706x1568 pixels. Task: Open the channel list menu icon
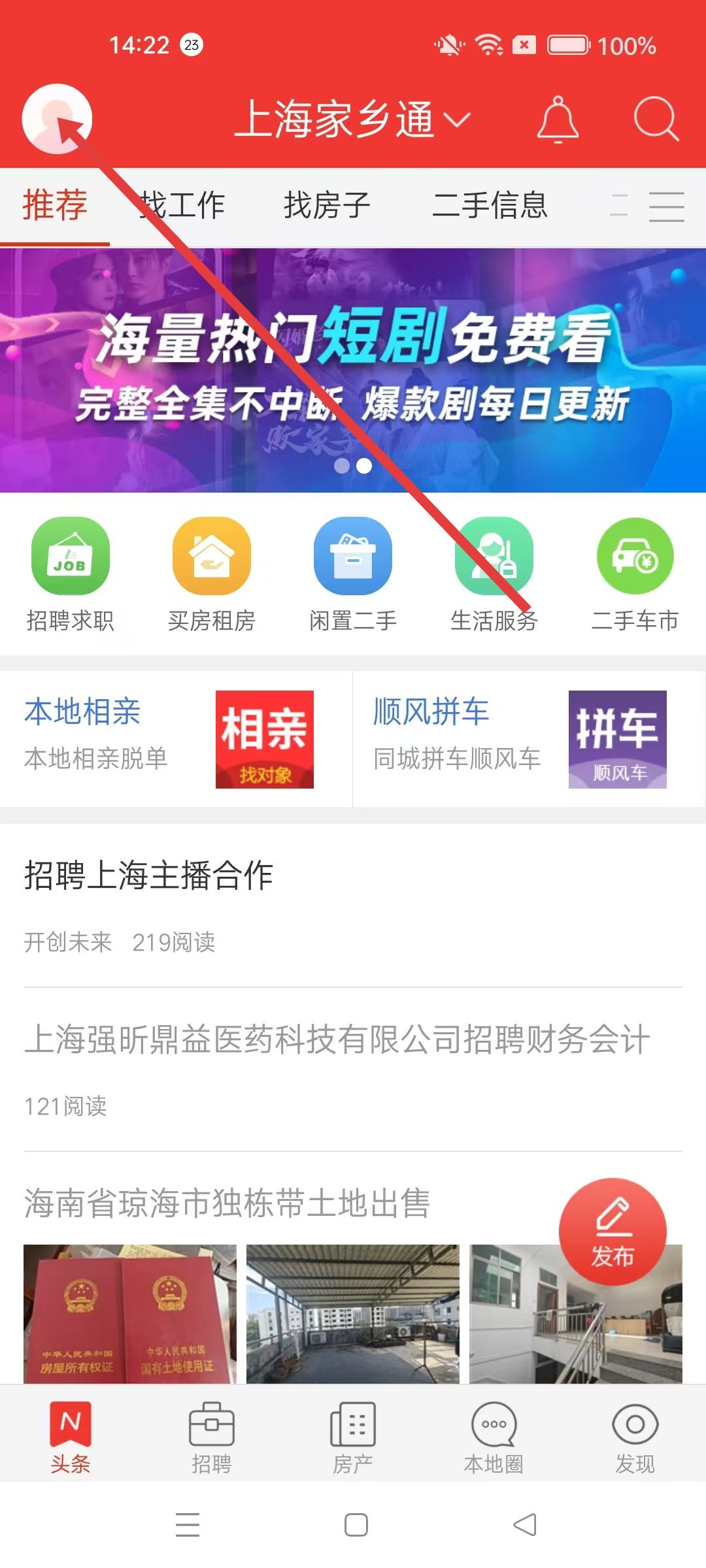coord(666,207)
